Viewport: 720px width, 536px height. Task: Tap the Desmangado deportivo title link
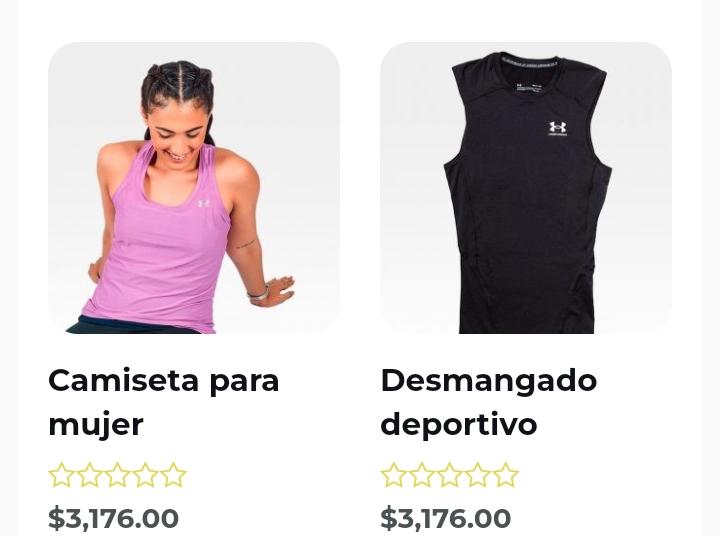tap(488, 401)
